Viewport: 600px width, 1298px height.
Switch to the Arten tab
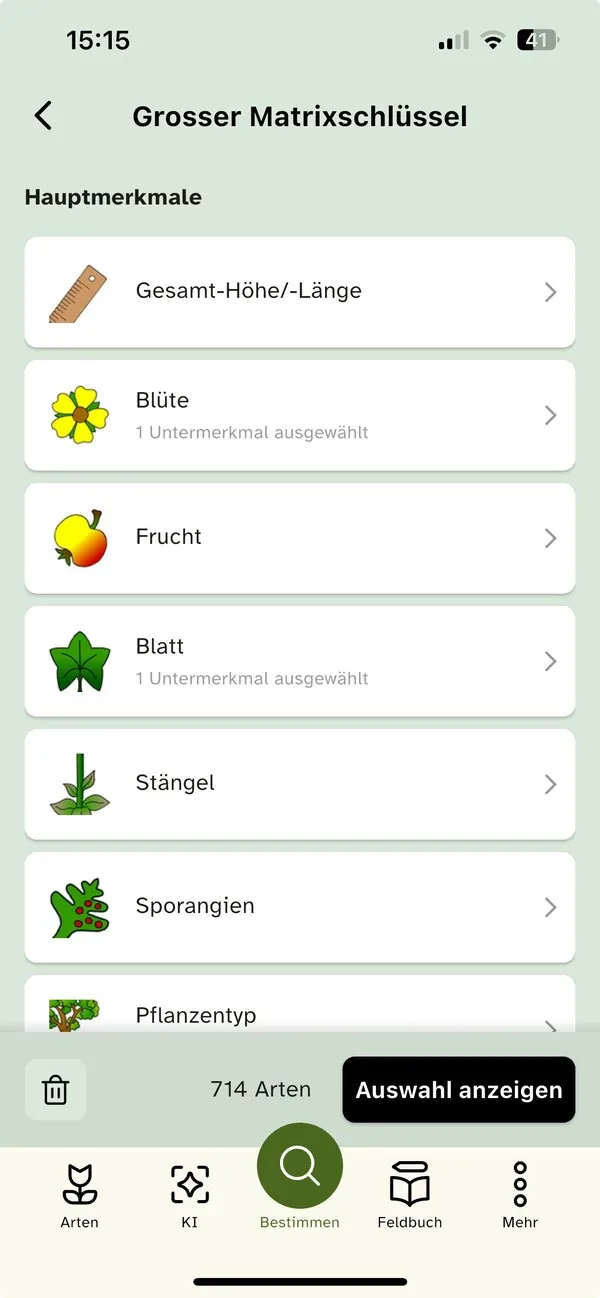(79, 1195)
